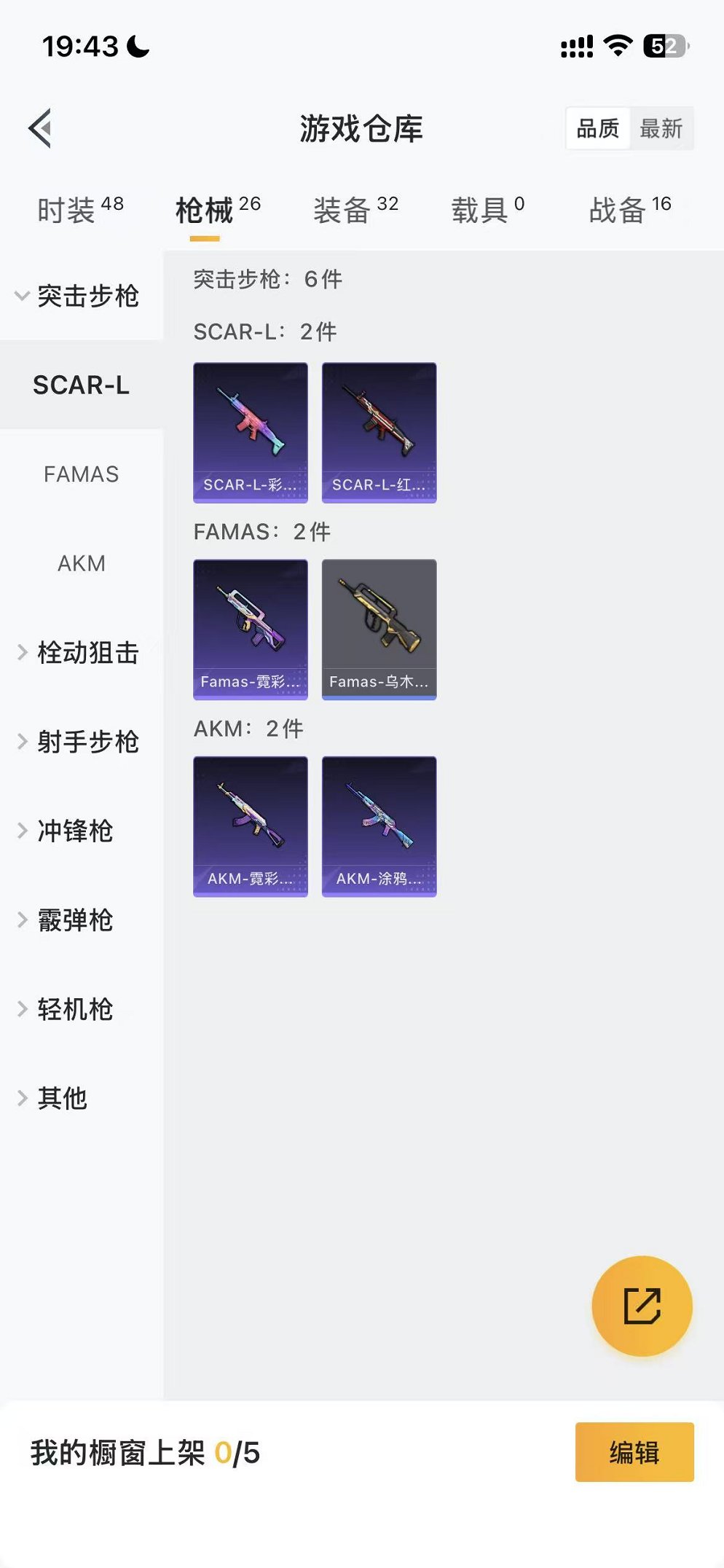
Task: Open the SCAR-L-彩 weapon thumbnail
Action: coord(250,431)
